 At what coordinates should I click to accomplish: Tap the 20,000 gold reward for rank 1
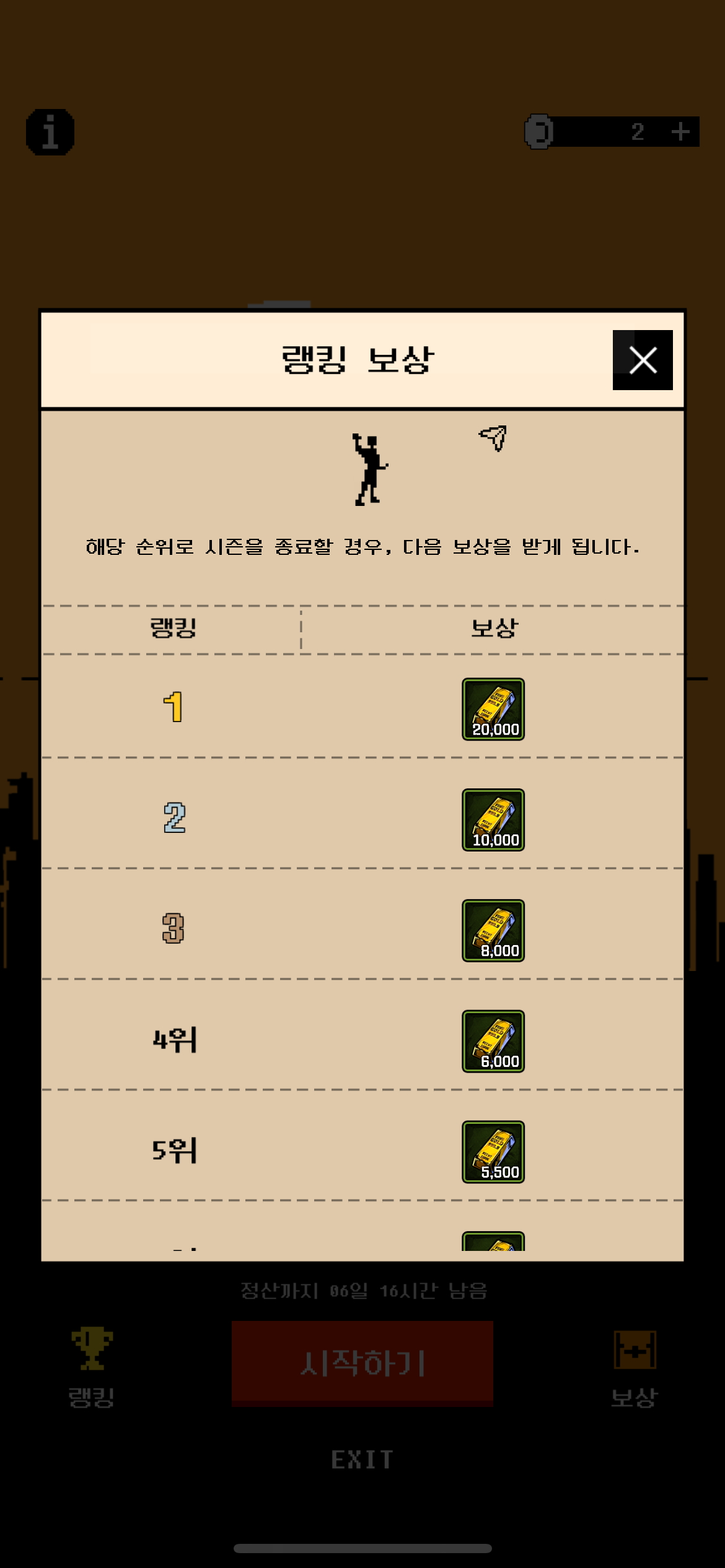point(493,709)
